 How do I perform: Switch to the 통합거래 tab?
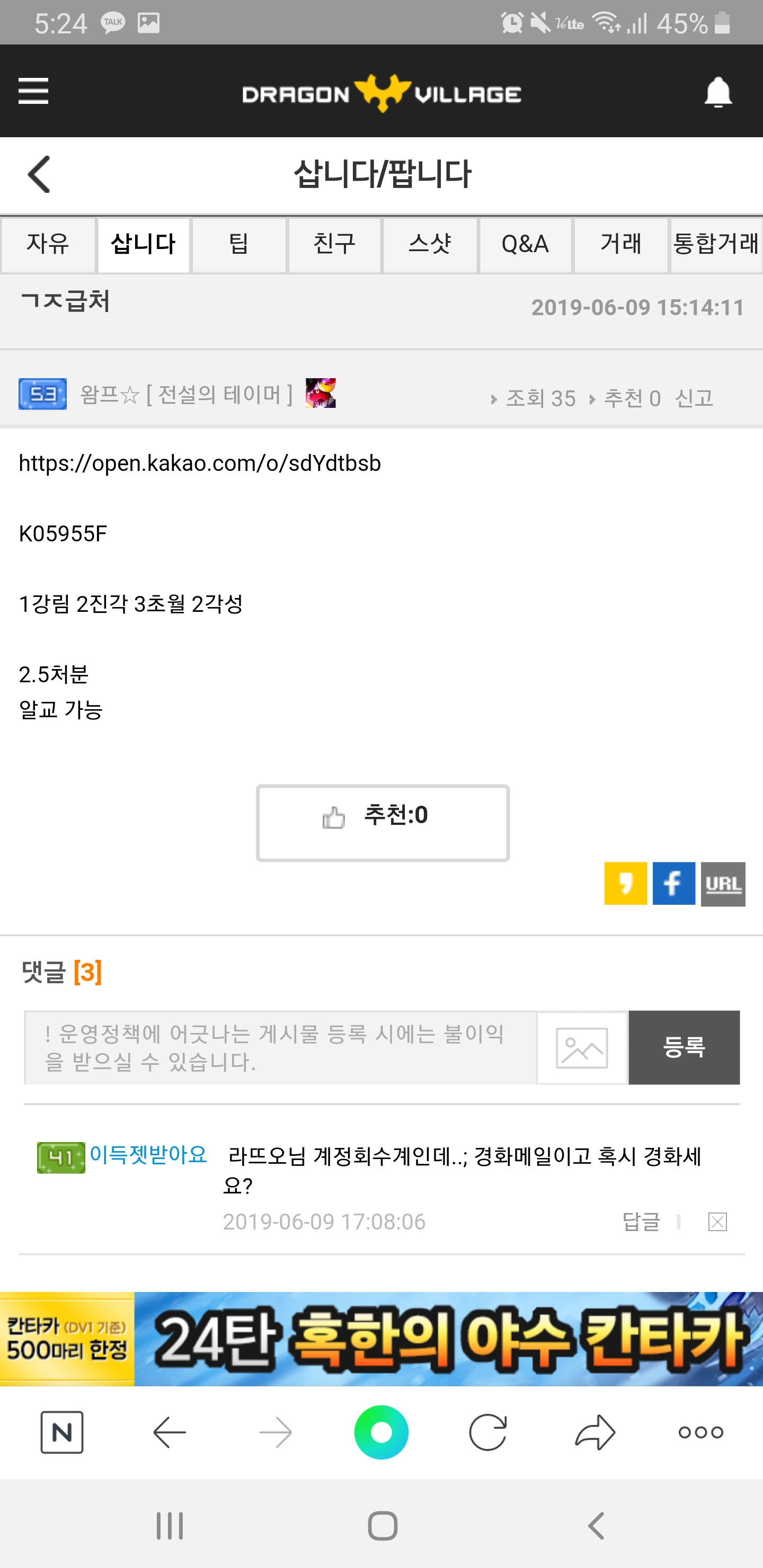coord(716,245)
